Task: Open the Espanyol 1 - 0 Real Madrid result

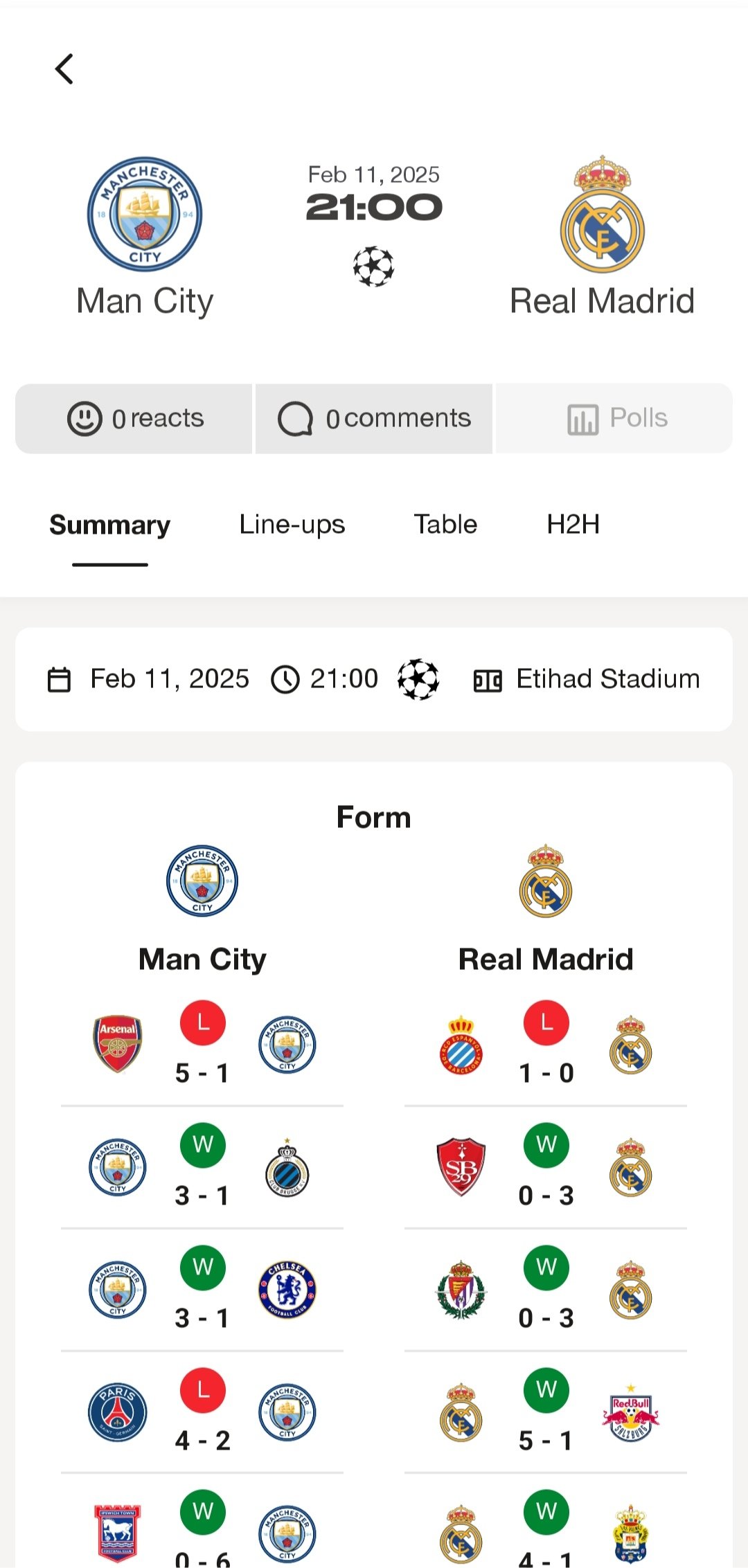Action: pos(546,1045)
